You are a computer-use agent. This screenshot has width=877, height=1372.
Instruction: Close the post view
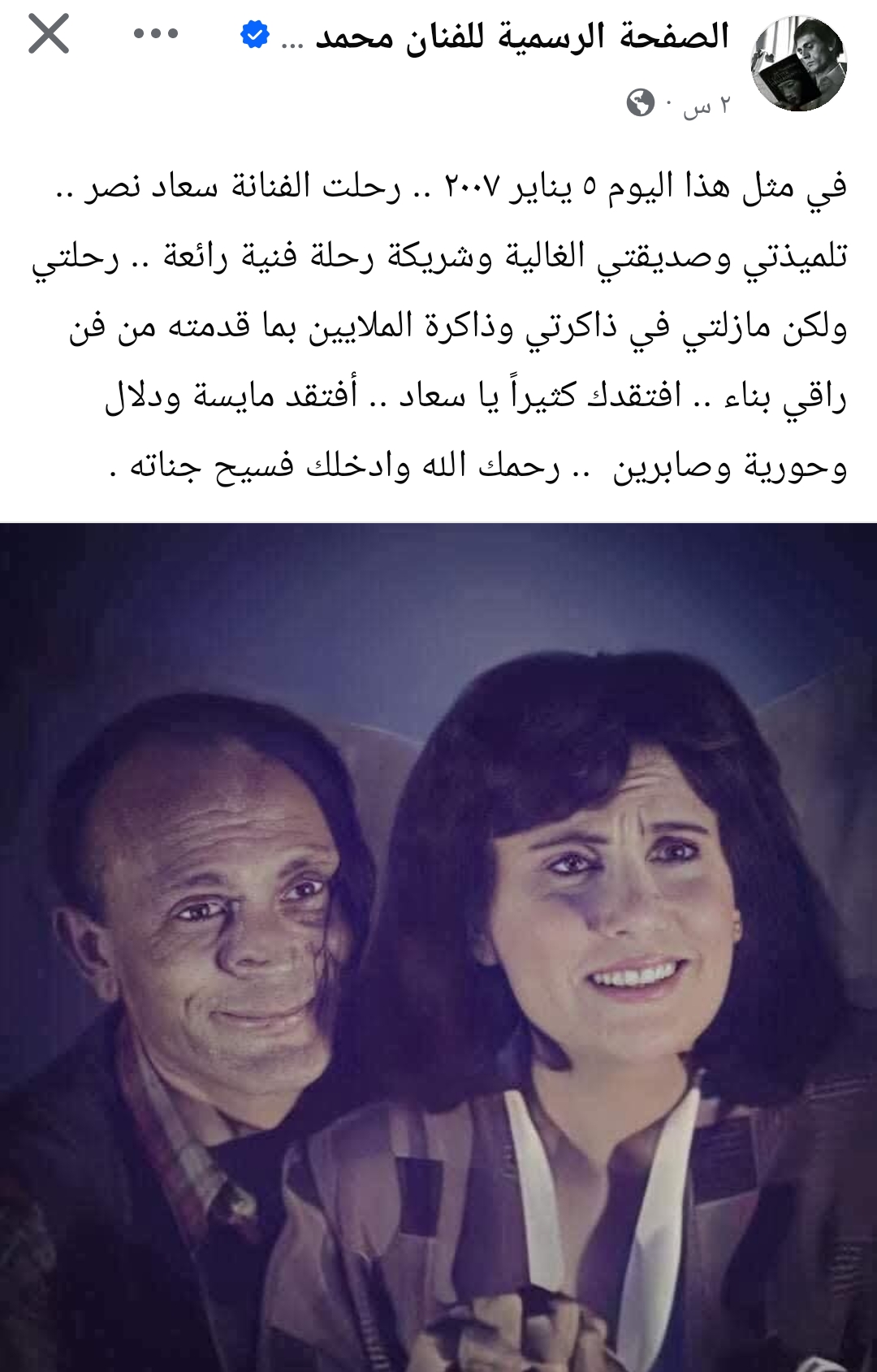pyautogui.click(x=49, y=35)
